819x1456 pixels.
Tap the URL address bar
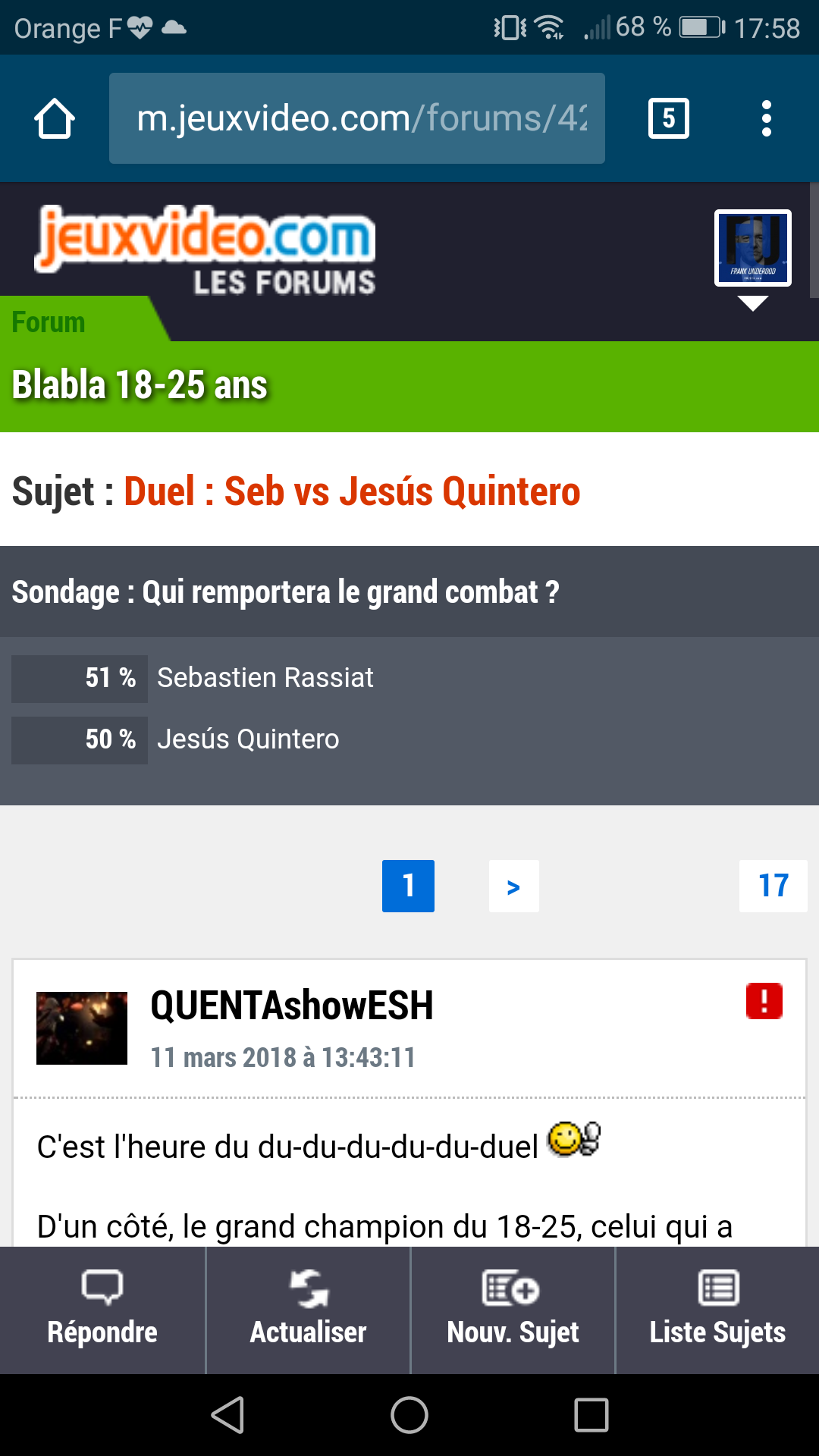[x=356, y=119]
